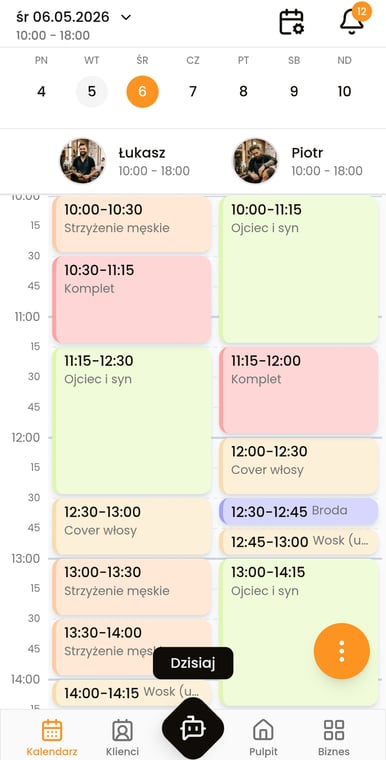The width and height of the screenshot is (386, 760).
Task: Switch to the Klienci tab
Action: 122,738
